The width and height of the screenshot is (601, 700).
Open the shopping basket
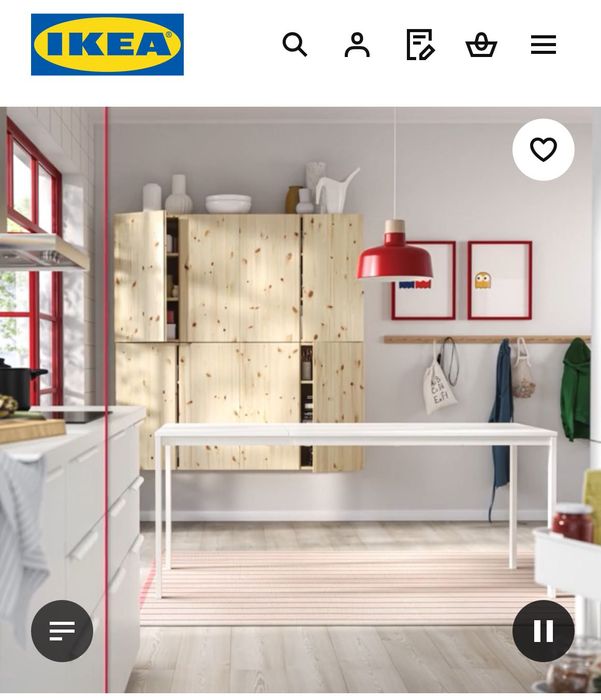click(x=481, y=45)
